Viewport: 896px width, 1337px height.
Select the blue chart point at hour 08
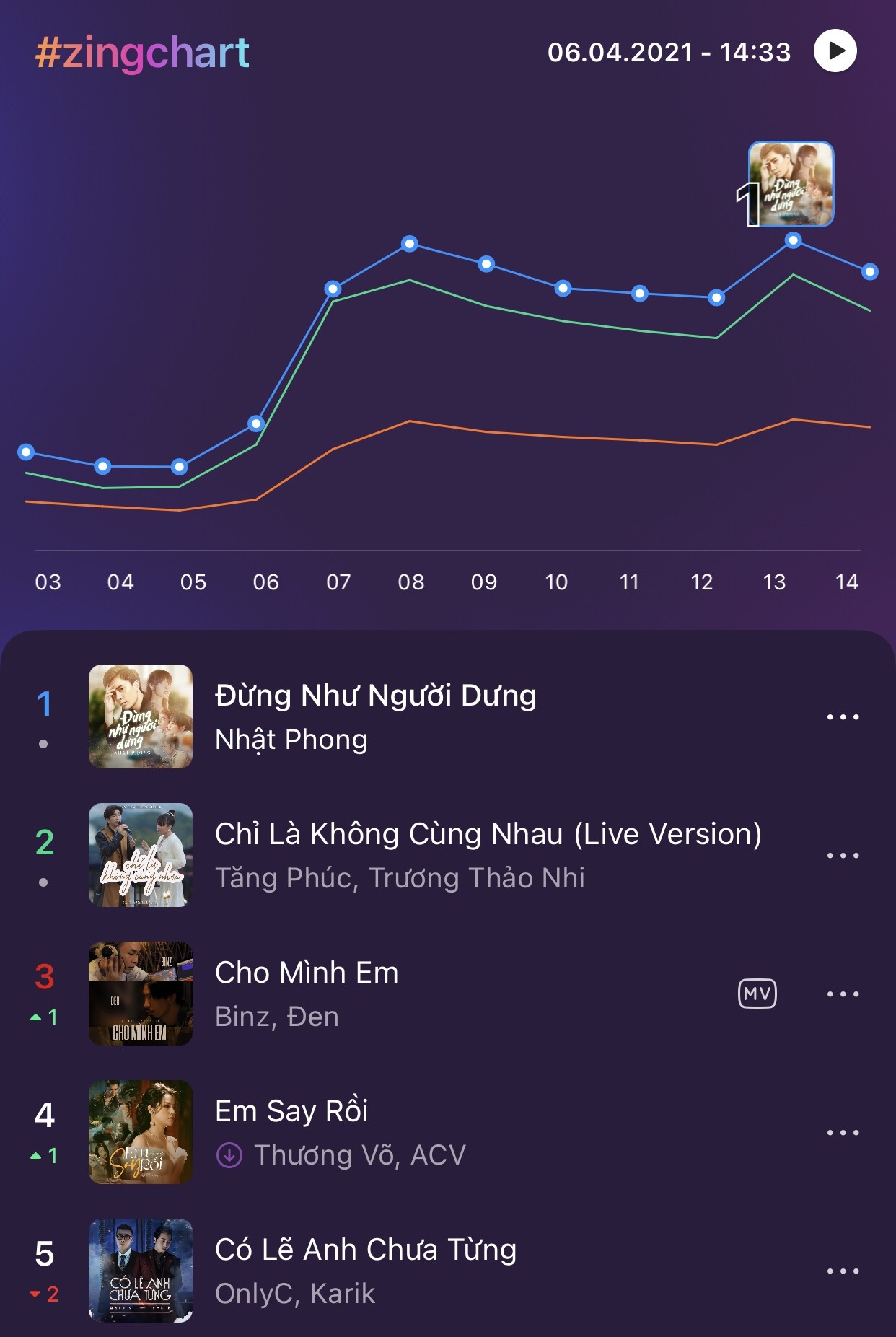click(x=410, y=244)
